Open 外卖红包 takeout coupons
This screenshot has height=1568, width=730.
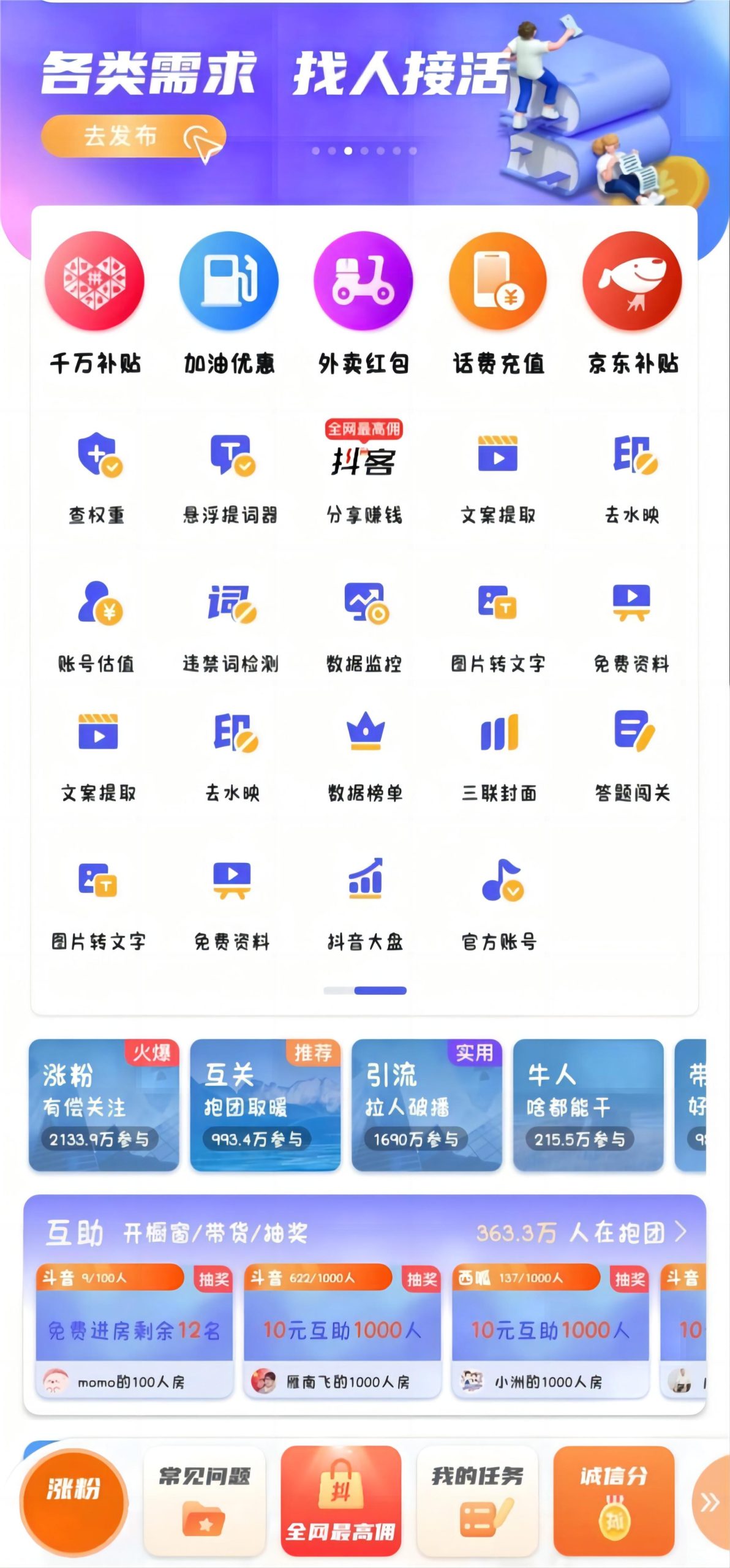click(363, 281)
